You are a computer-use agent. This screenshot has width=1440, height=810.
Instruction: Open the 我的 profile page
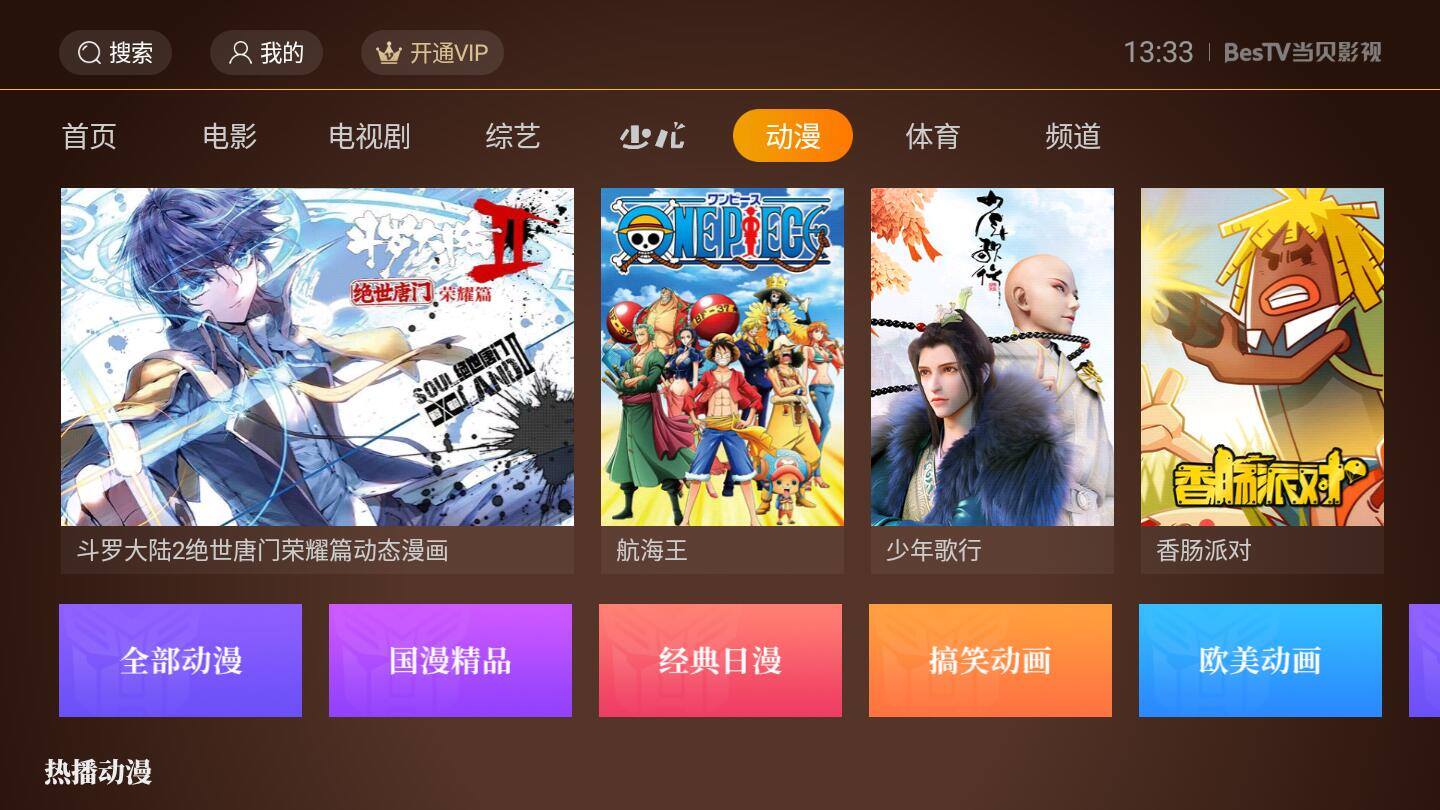click(x=266, y=53)
